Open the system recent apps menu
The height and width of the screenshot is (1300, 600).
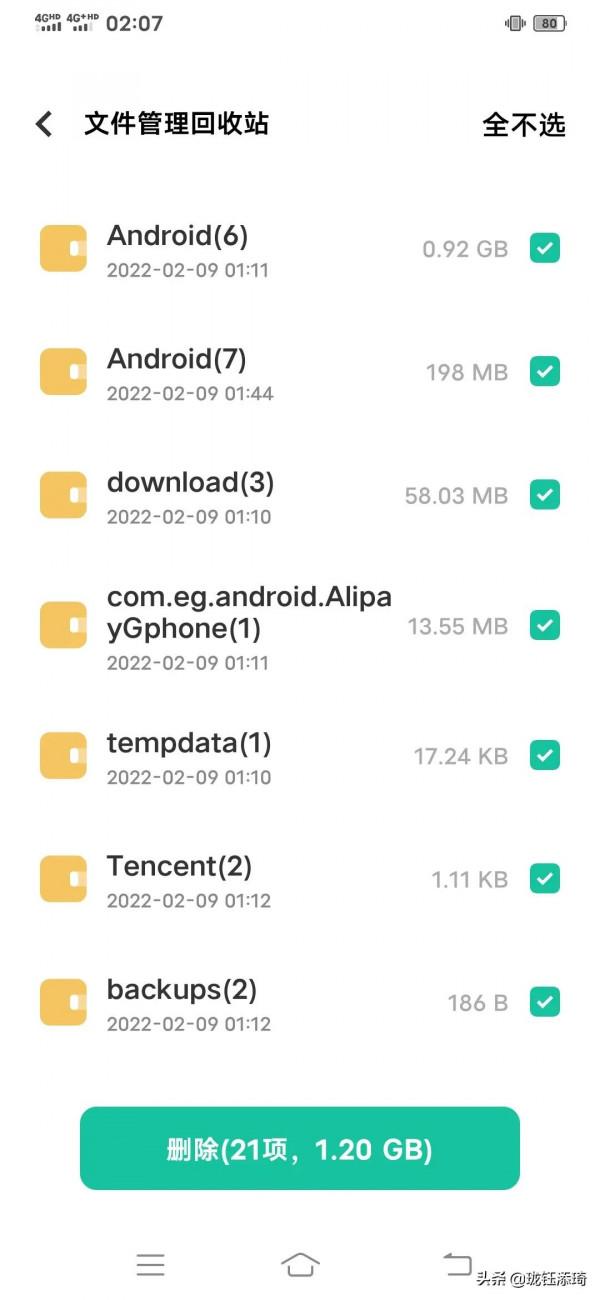150,1265
